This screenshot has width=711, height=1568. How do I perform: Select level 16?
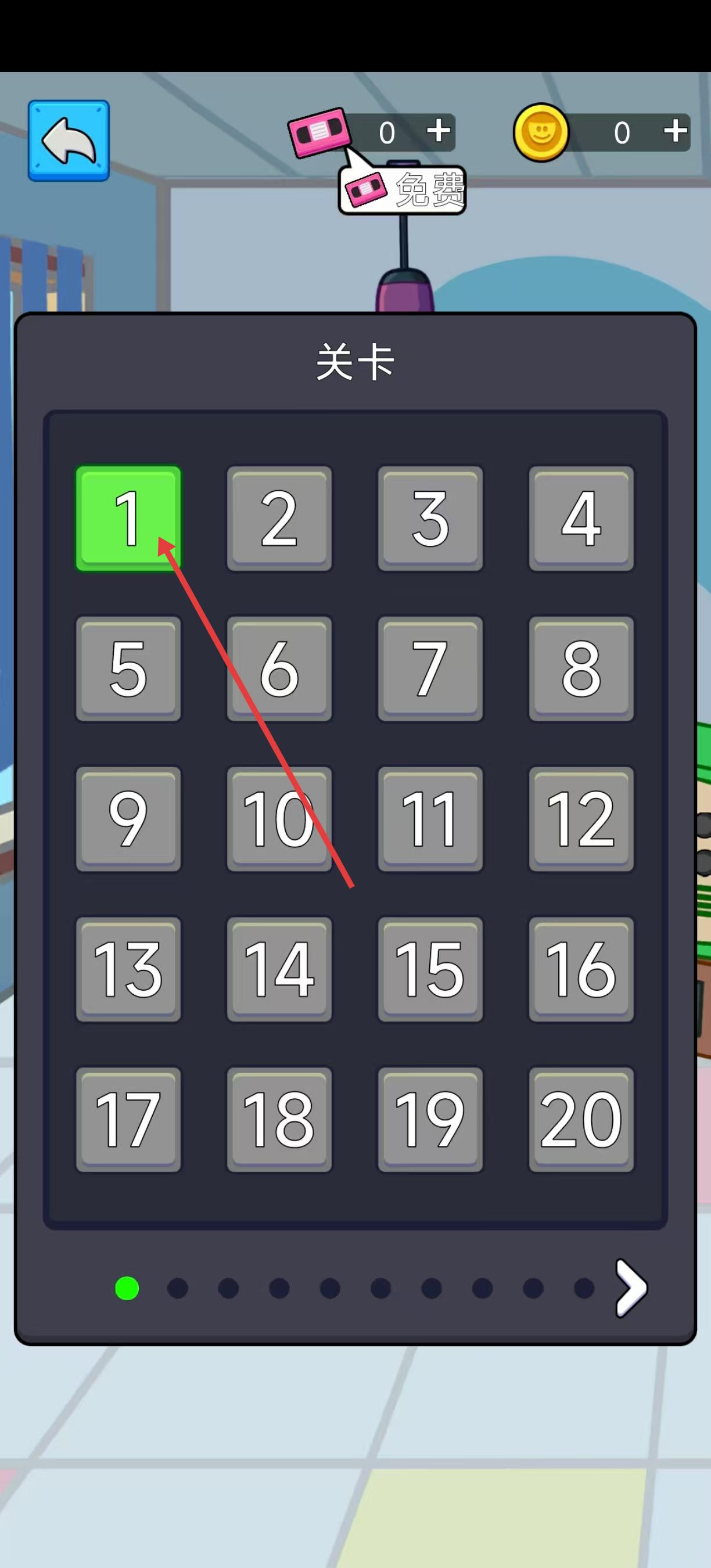pos(581,969)
